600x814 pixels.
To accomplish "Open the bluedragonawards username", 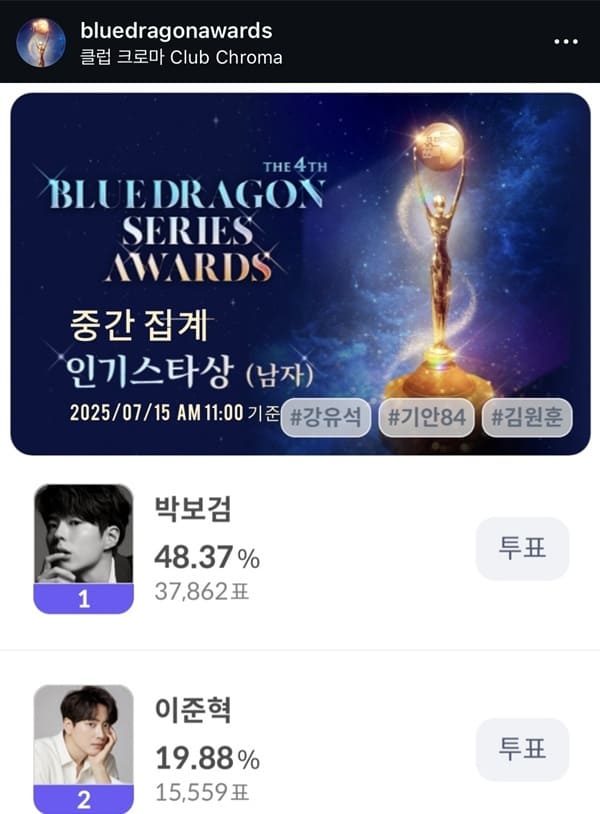I will tap(175, 31).
